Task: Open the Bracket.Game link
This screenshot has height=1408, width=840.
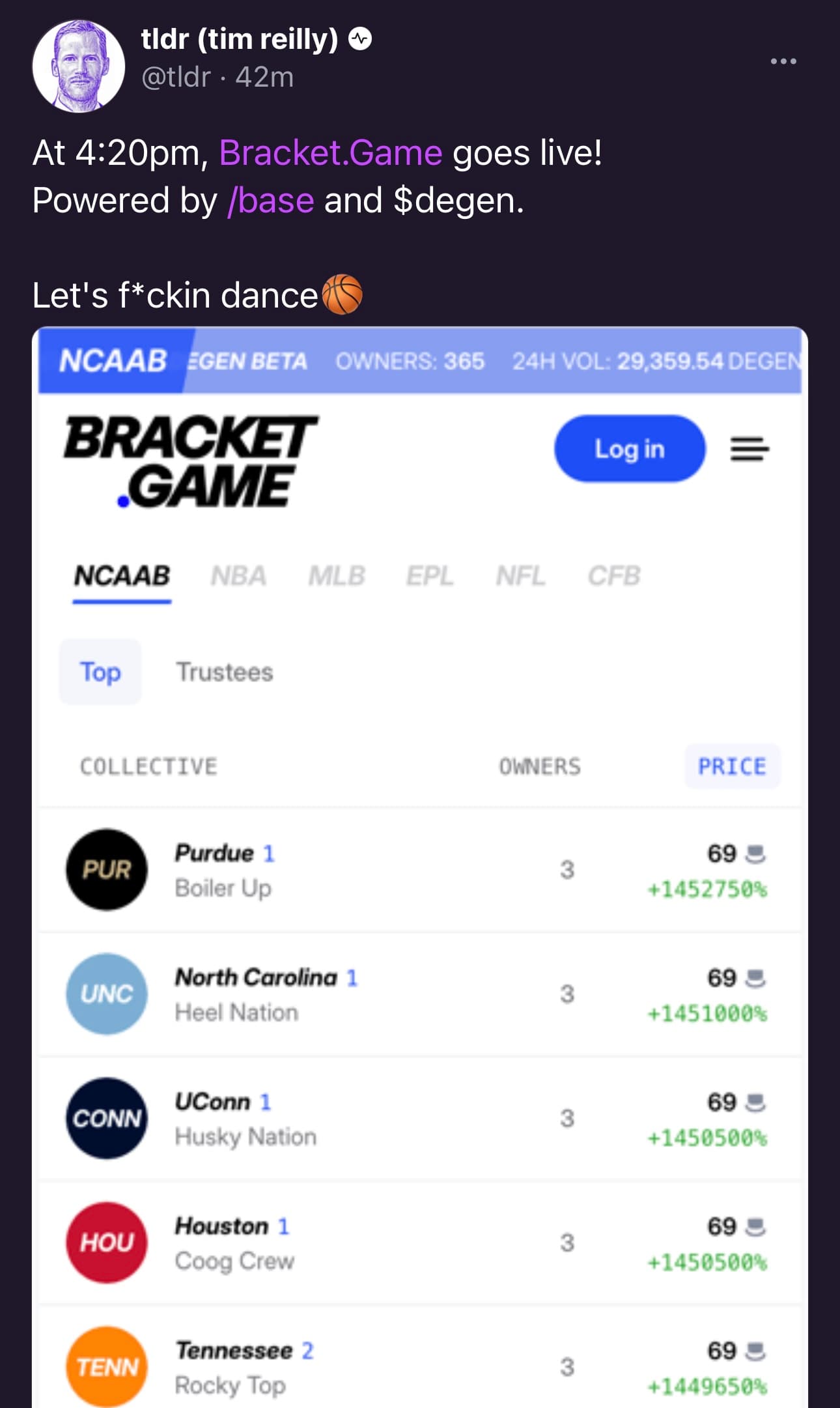Action: [331, 153]
